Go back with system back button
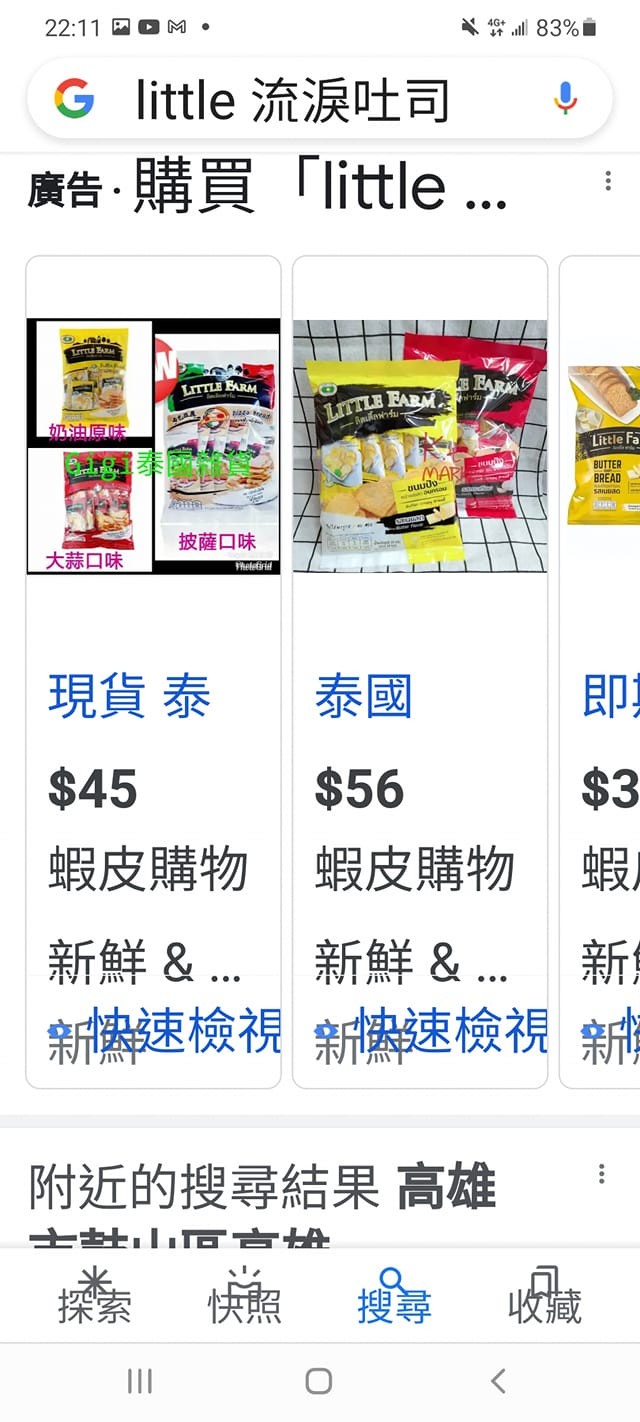This screenshot has width=640, height=1422. point(498,1382)
